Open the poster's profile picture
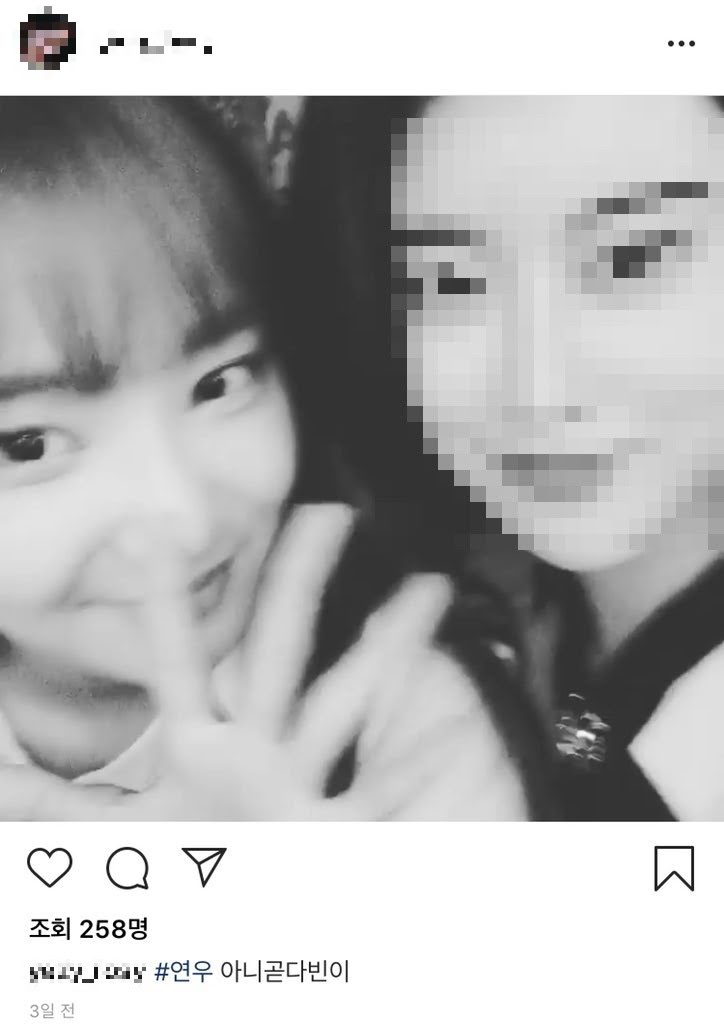 pos(48,42)
